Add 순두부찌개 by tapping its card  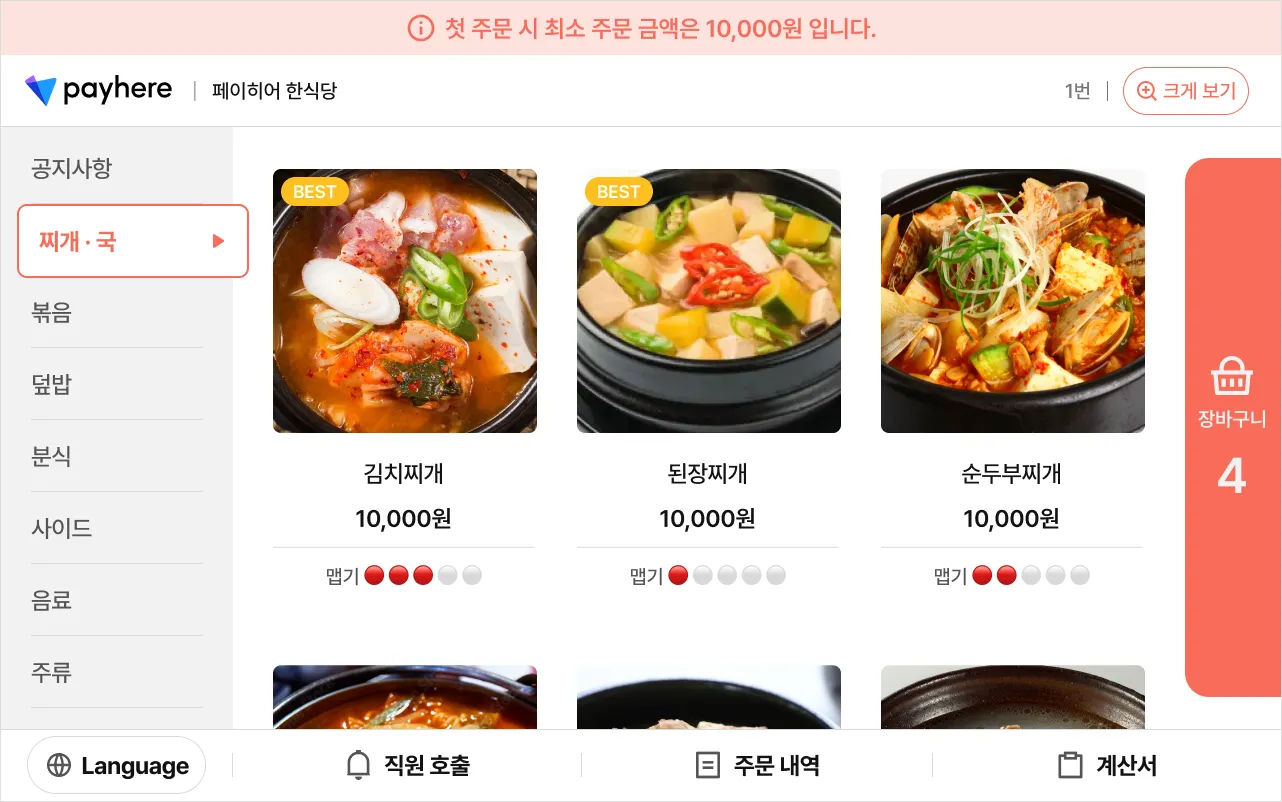[x=1012, y=301]
